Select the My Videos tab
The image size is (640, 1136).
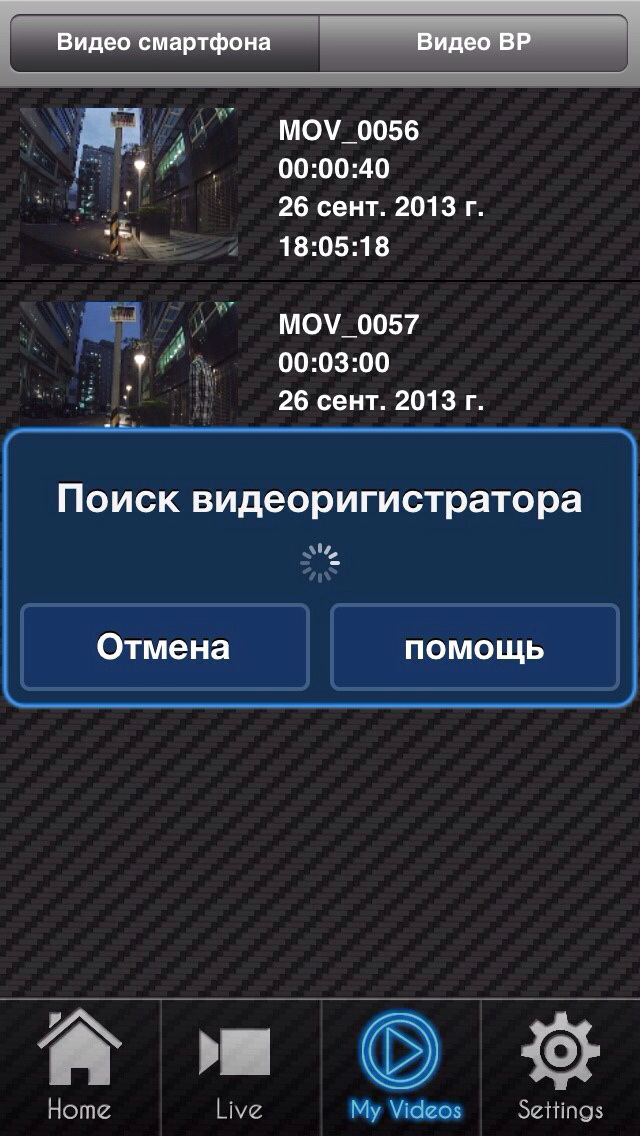point(400,1066)
